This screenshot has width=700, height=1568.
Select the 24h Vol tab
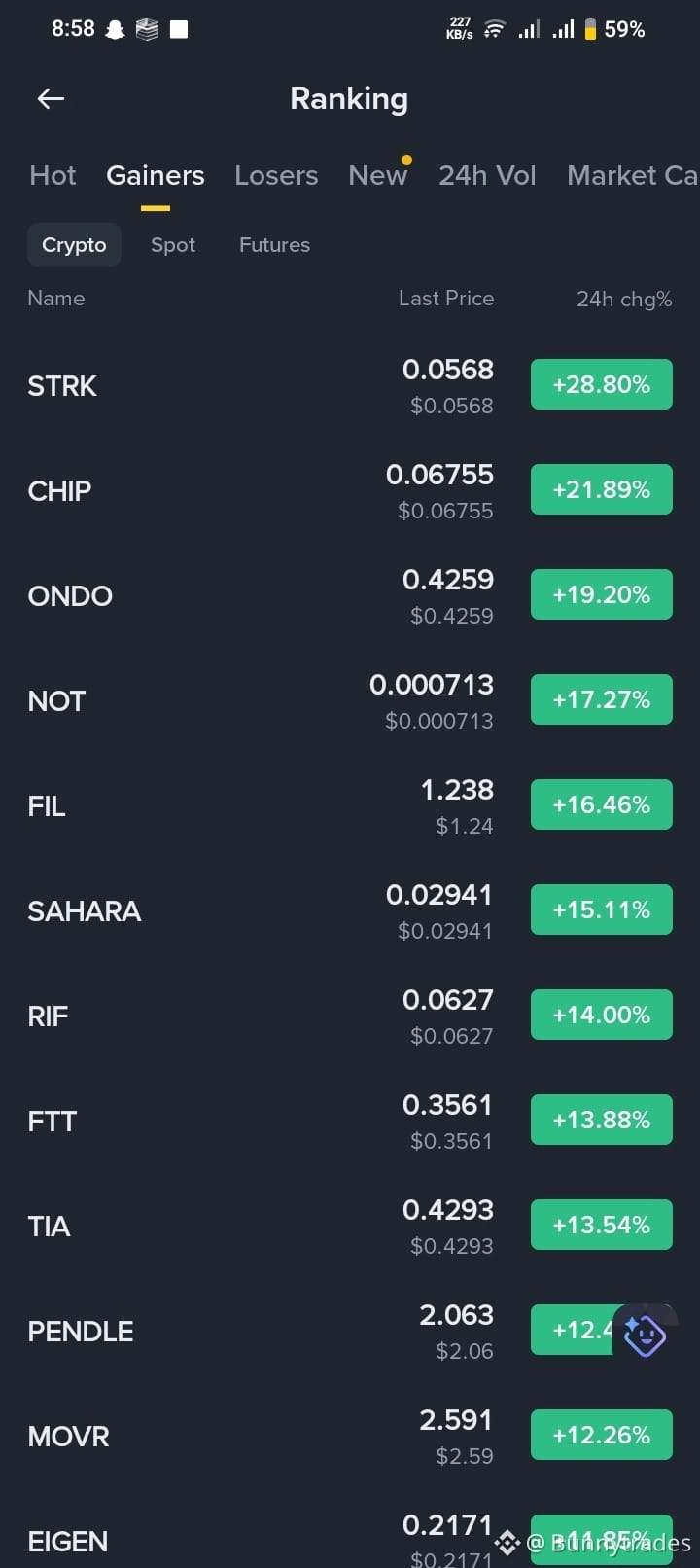487,175
